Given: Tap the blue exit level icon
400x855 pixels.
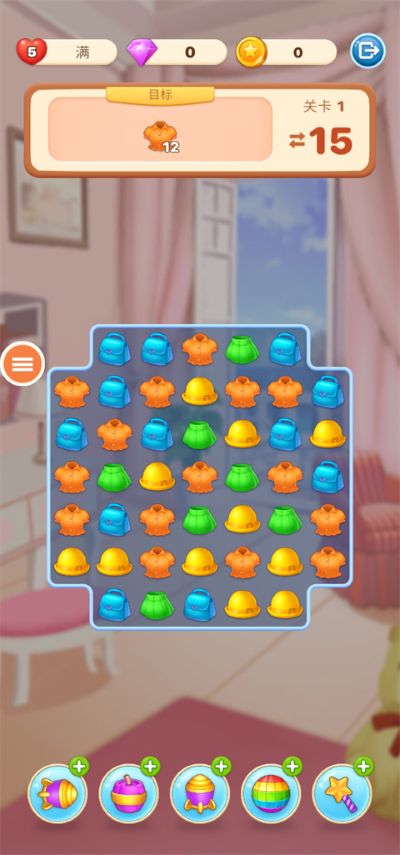Looking at the screenshot, I should coord(367,51).
